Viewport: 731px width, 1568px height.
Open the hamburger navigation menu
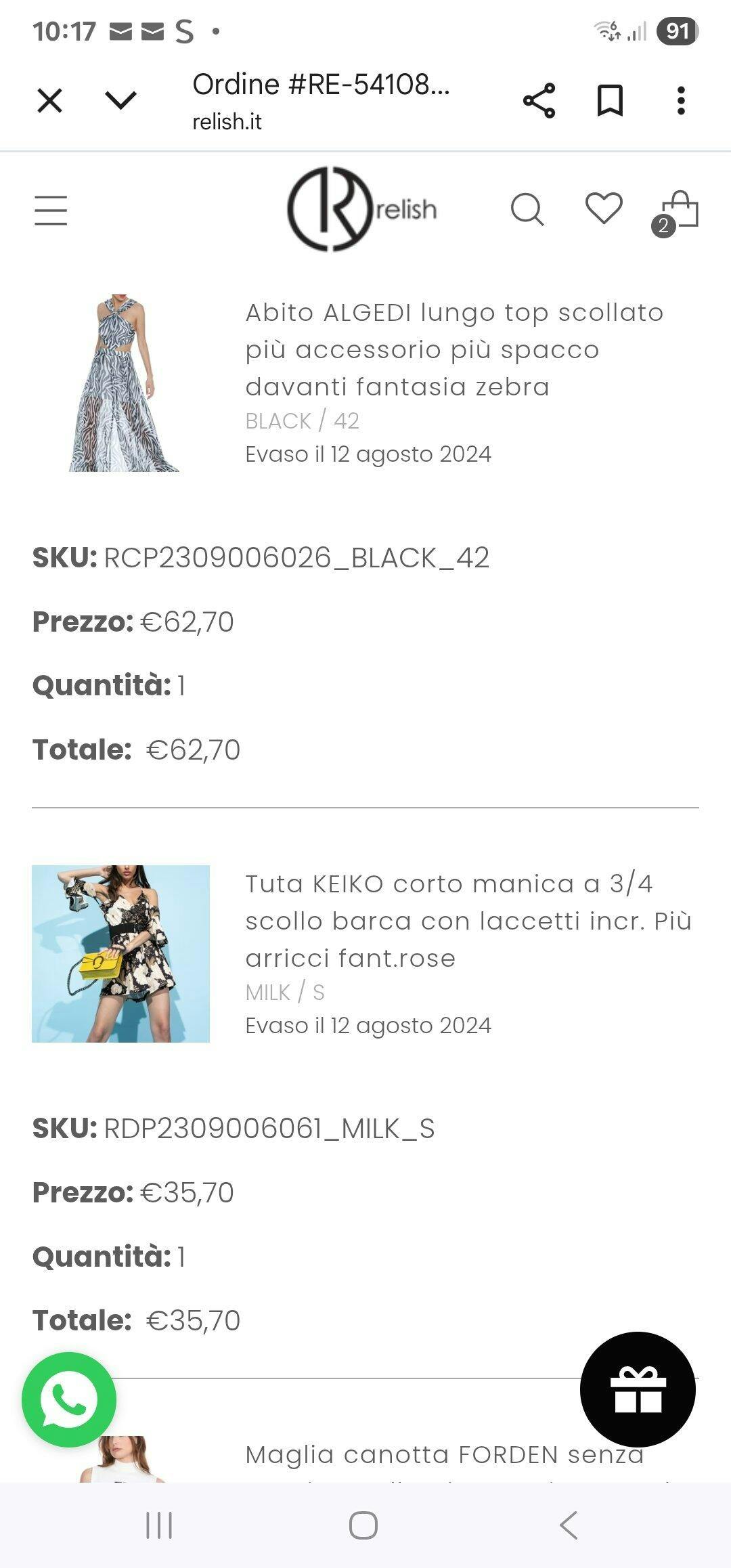tap(51, 210)
